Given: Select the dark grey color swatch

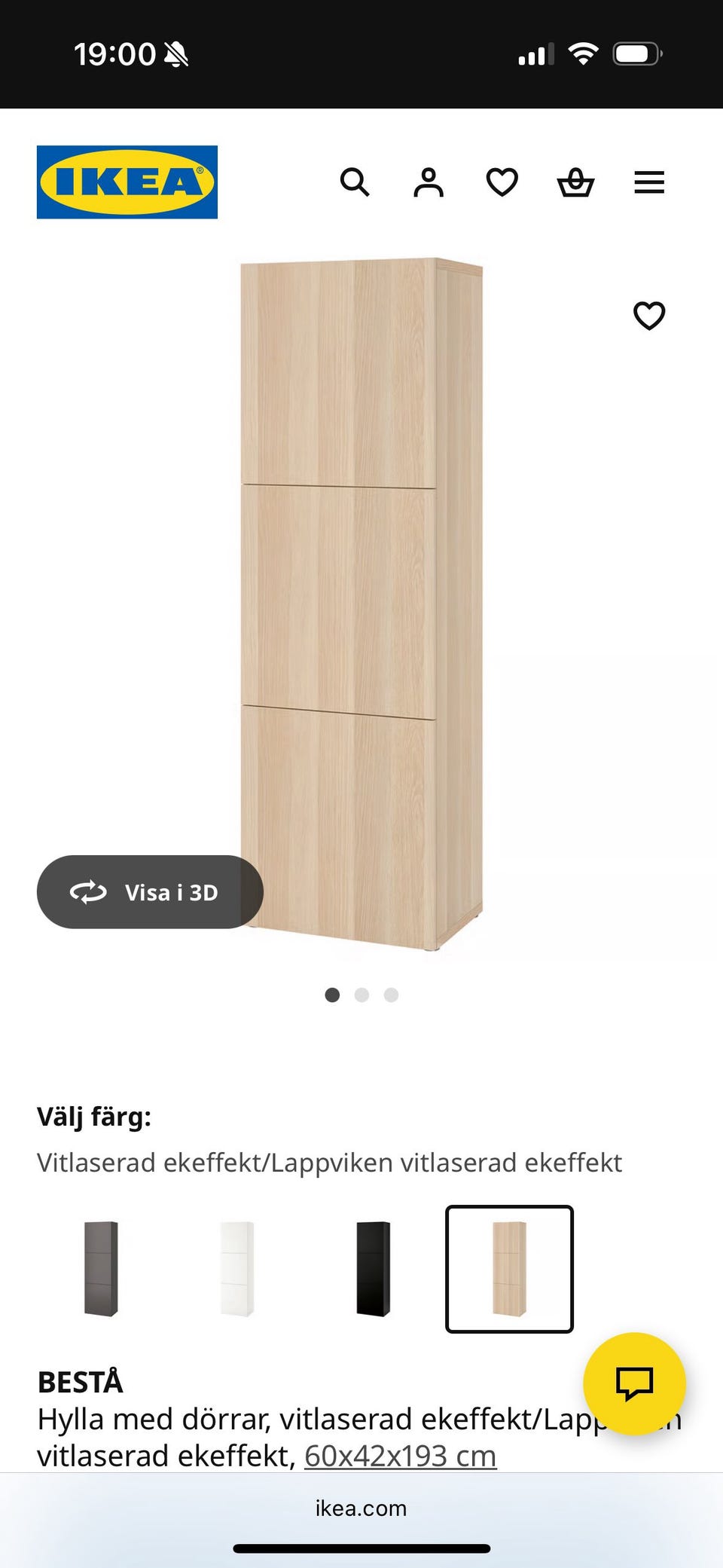Looking at the screenshot, I should [99, 1268].
